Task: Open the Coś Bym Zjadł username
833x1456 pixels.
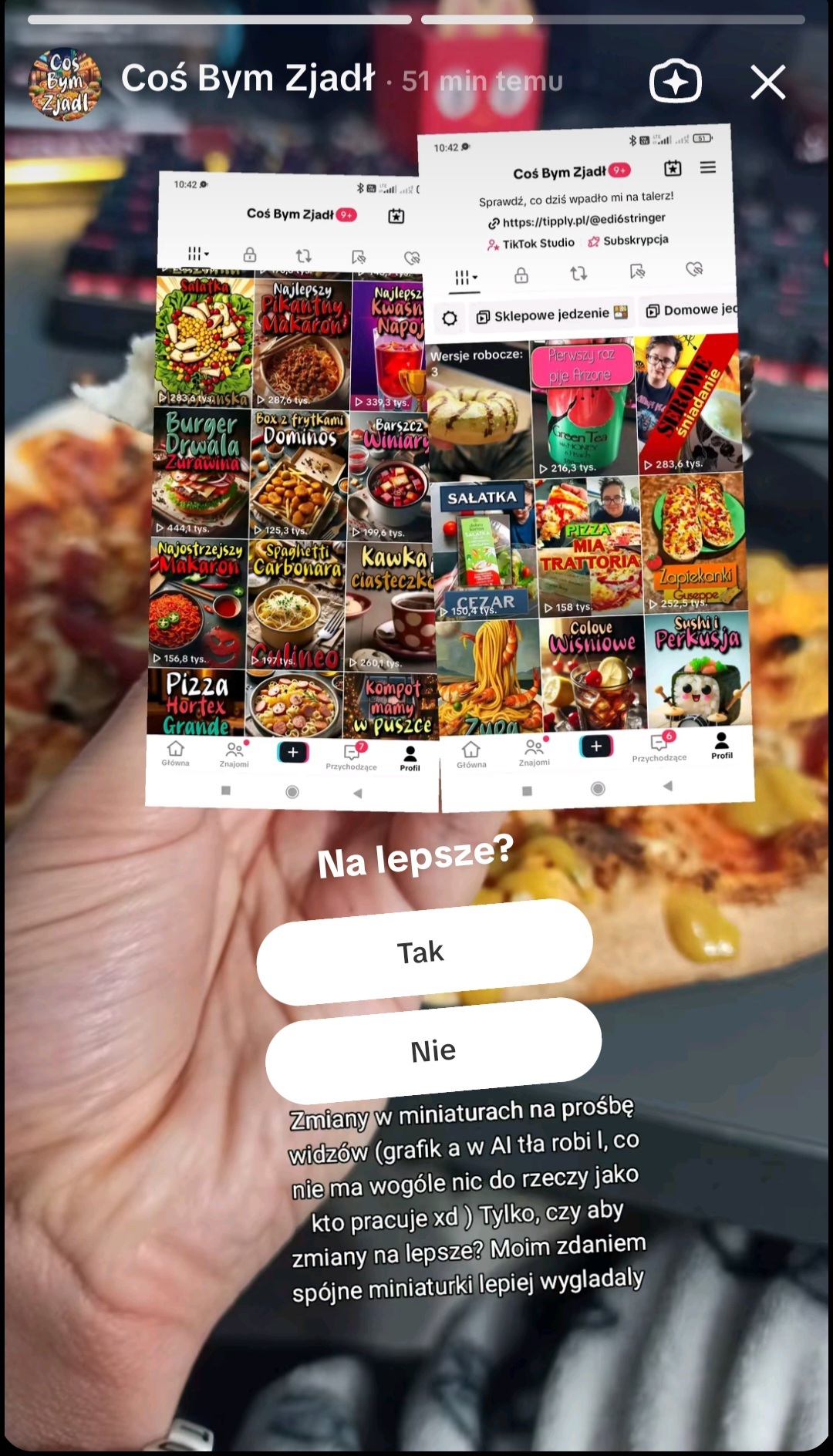Action: click(x=248, y=79)
